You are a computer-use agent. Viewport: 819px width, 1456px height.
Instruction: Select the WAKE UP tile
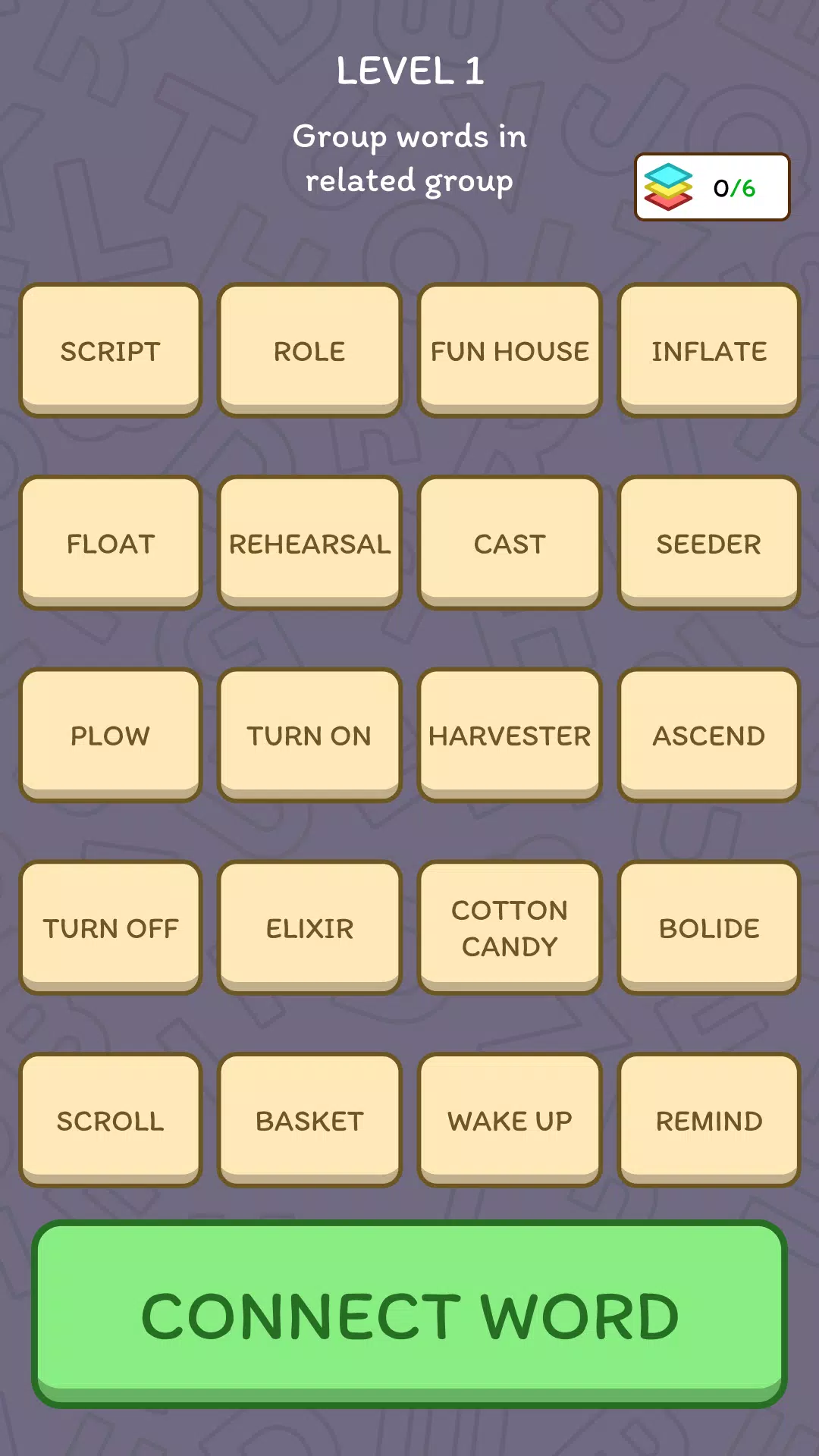(510, 1120)
